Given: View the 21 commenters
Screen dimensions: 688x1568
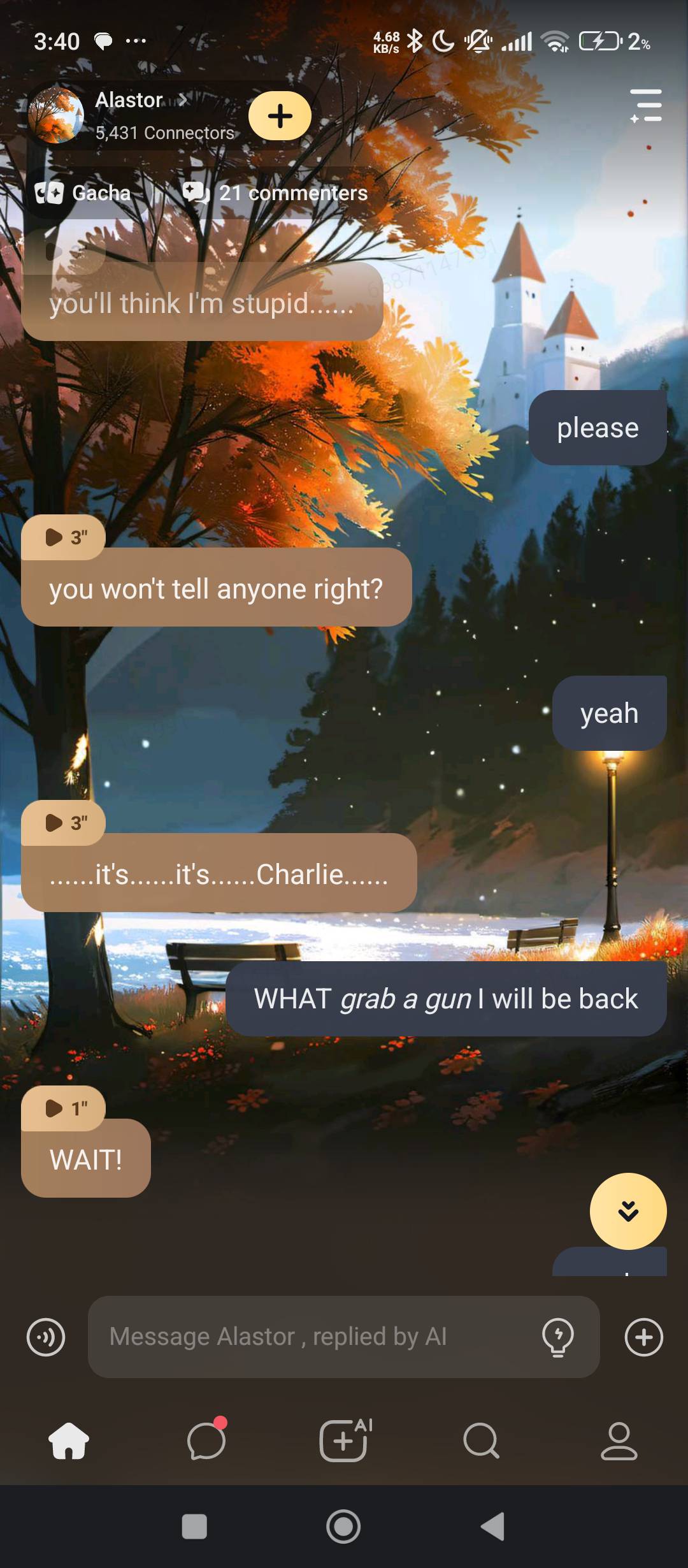Looking at the screenshot, I should [x=276, y=193].
